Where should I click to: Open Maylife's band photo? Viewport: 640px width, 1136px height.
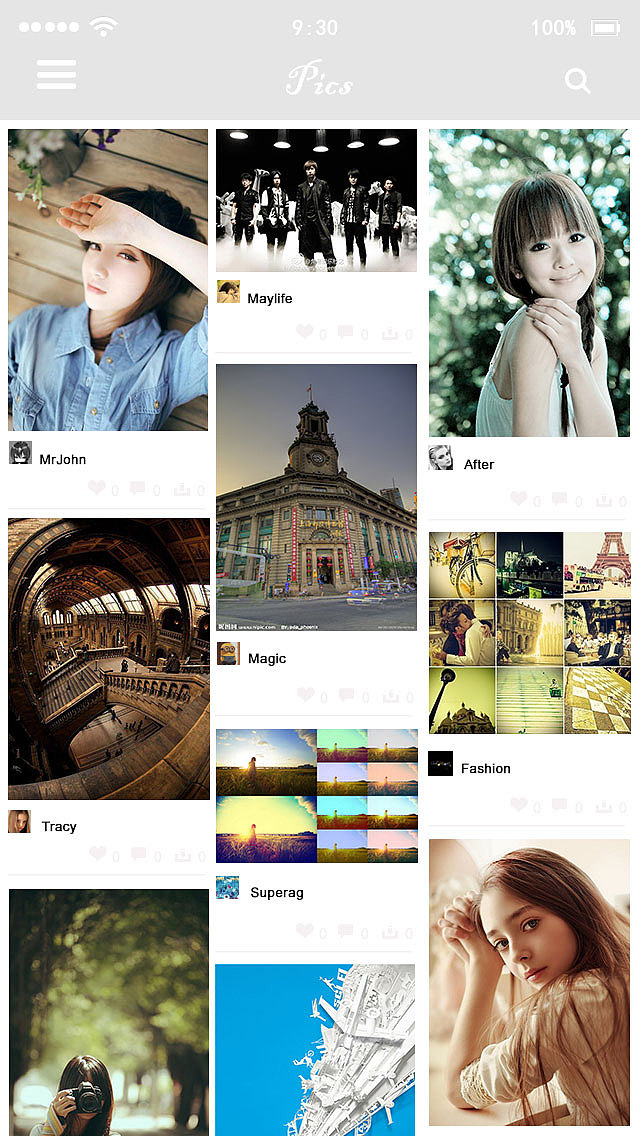pos(316,200)
